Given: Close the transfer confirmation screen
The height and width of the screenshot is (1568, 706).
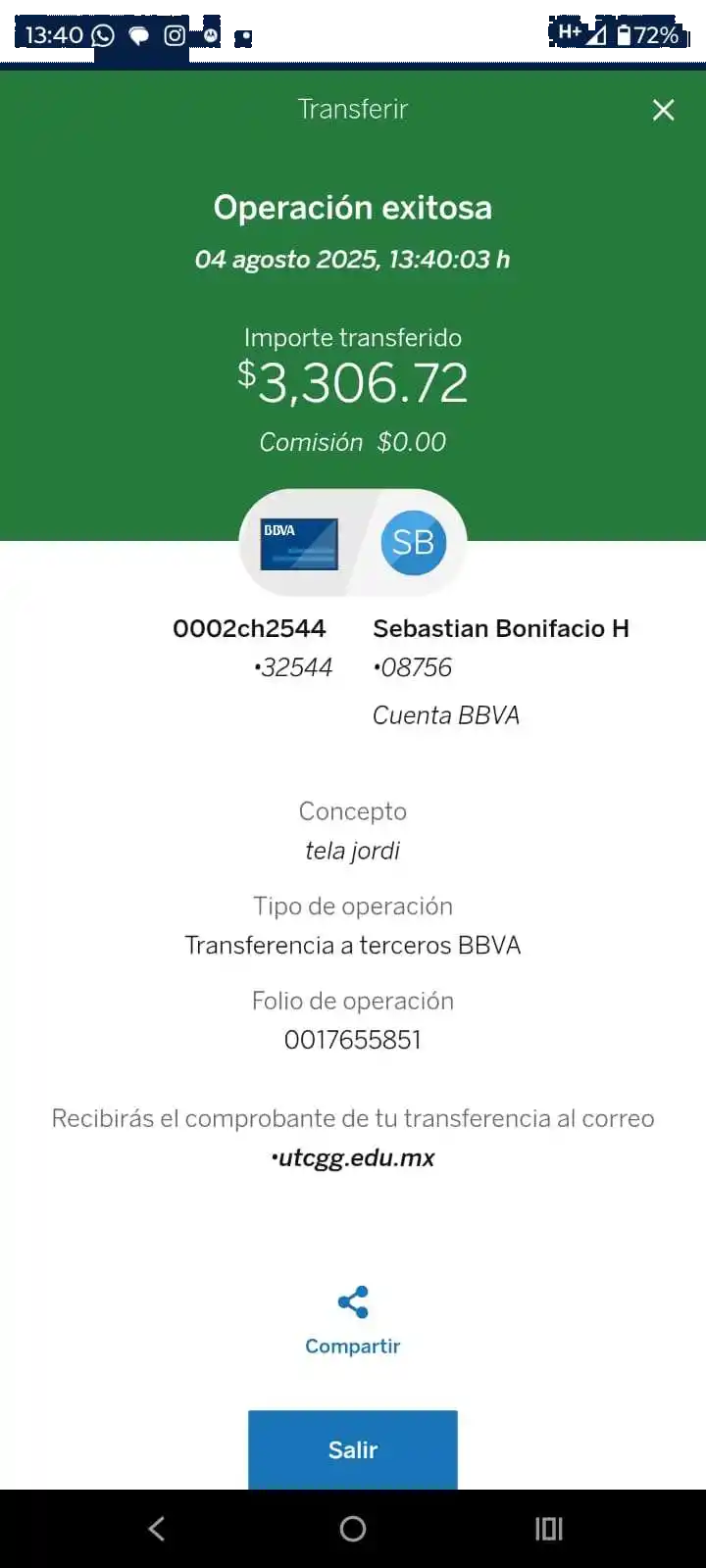Looking at the screenshot, I should 664,110.
